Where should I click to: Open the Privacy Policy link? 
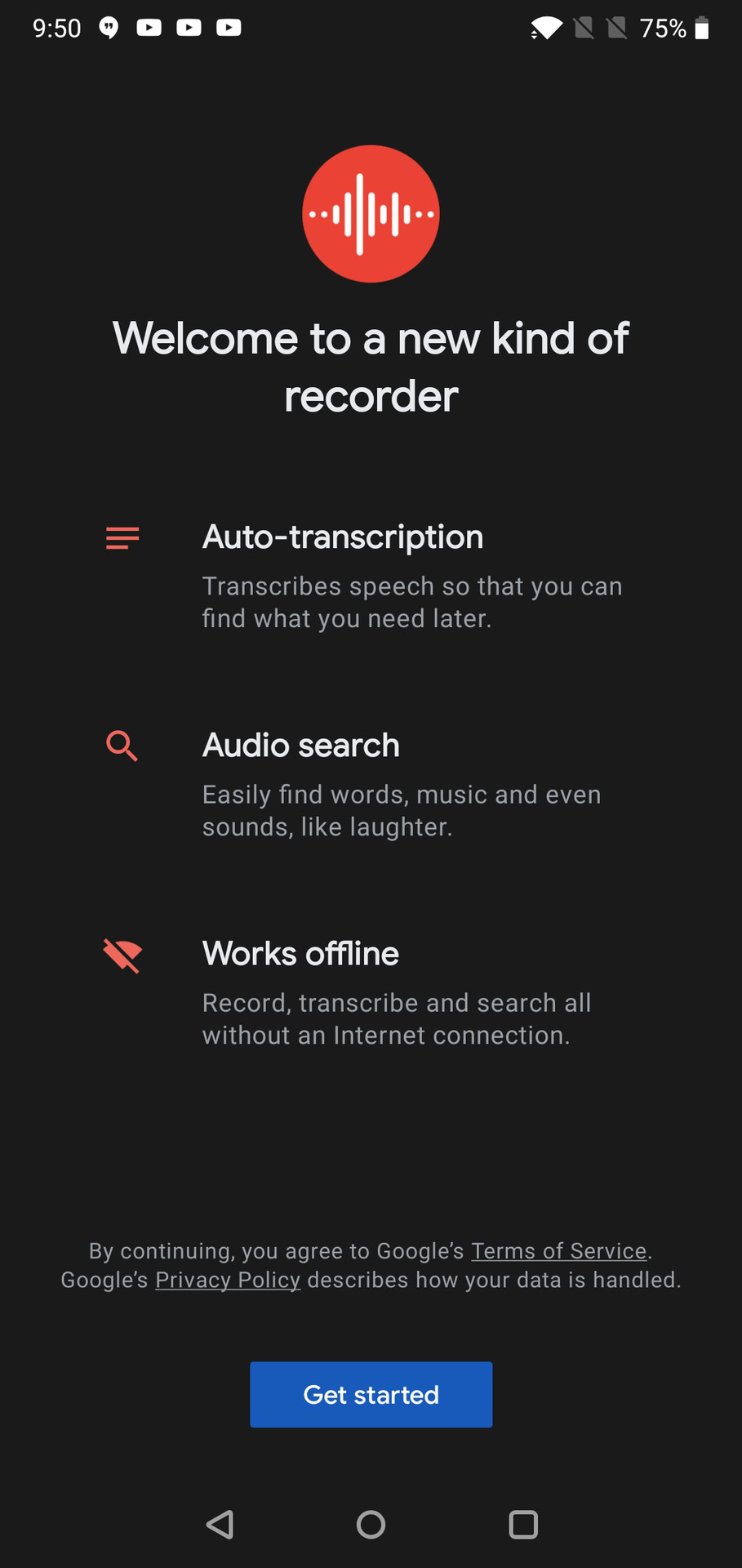pos(228,1280)
